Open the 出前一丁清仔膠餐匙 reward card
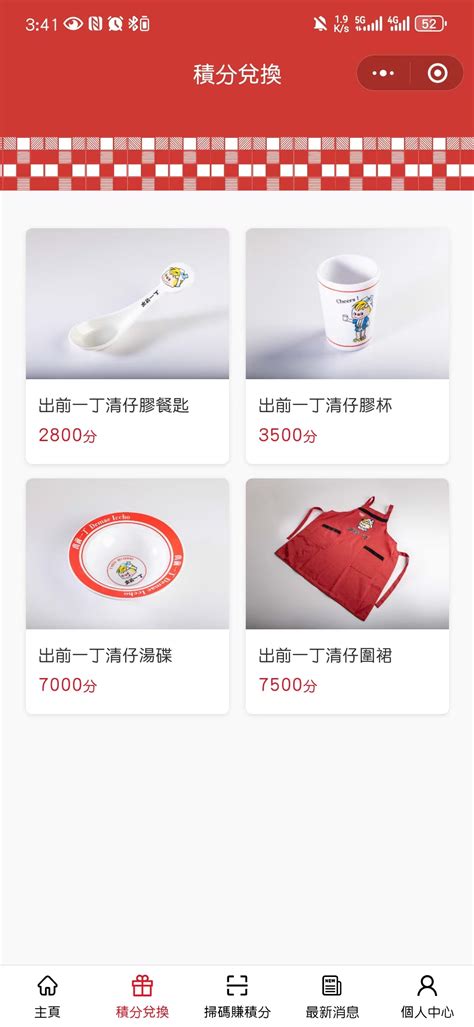This screenshot has height=1027, width=474. tap(128, 346)
